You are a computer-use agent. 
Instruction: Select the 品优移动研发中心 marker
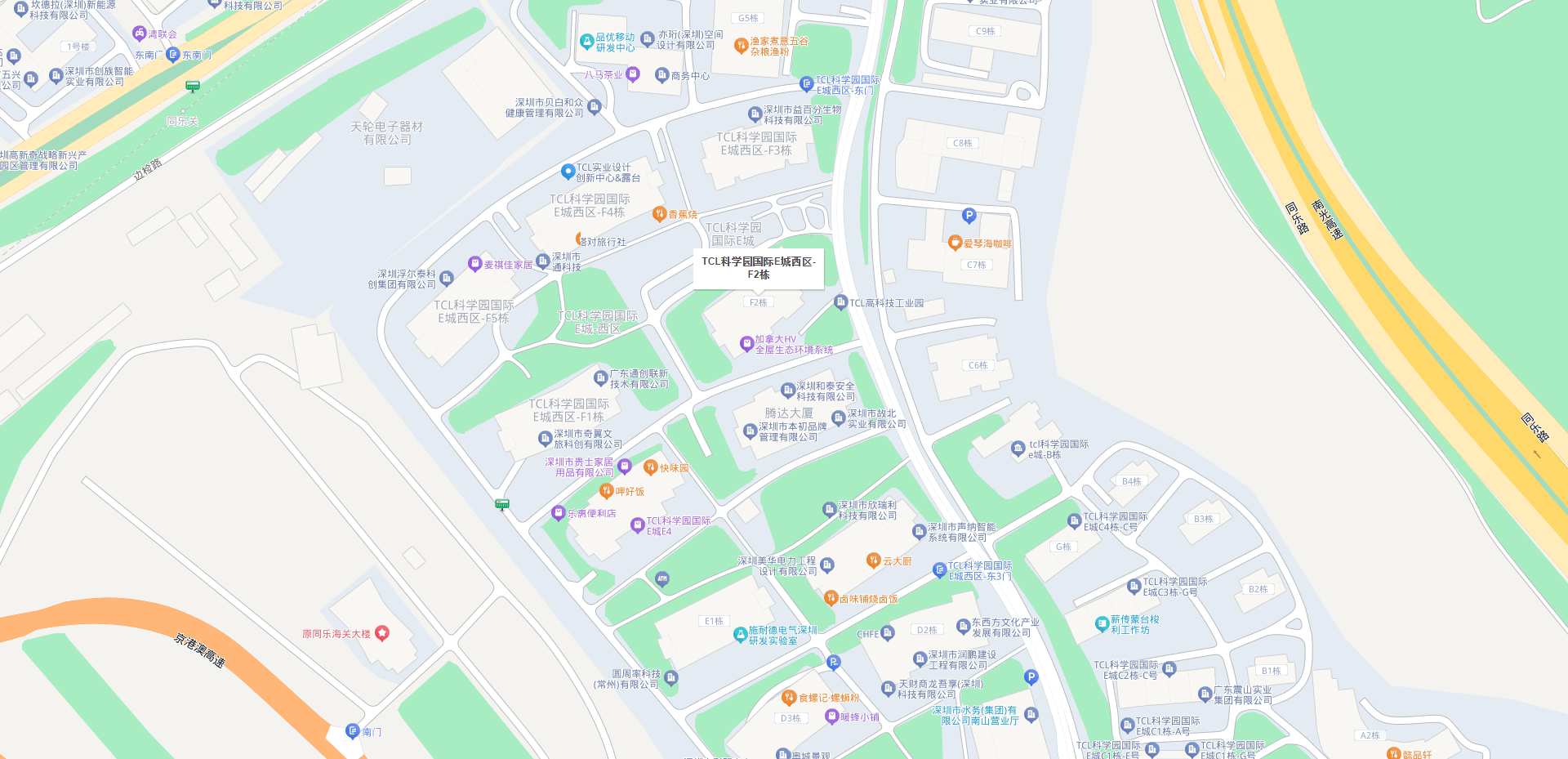586,42
